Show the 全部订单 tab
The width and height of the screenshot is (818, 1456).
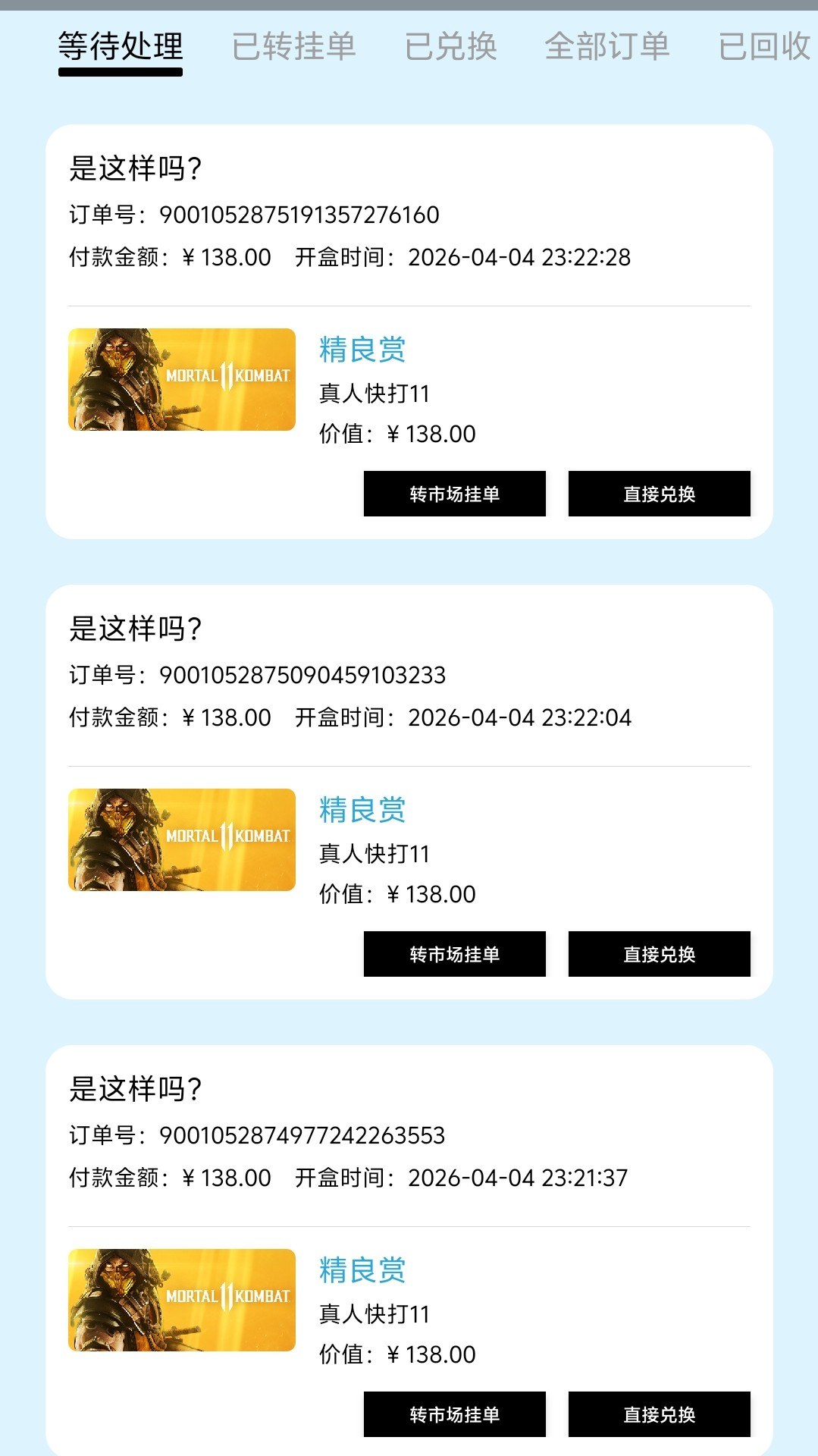[x=606, y=46]
